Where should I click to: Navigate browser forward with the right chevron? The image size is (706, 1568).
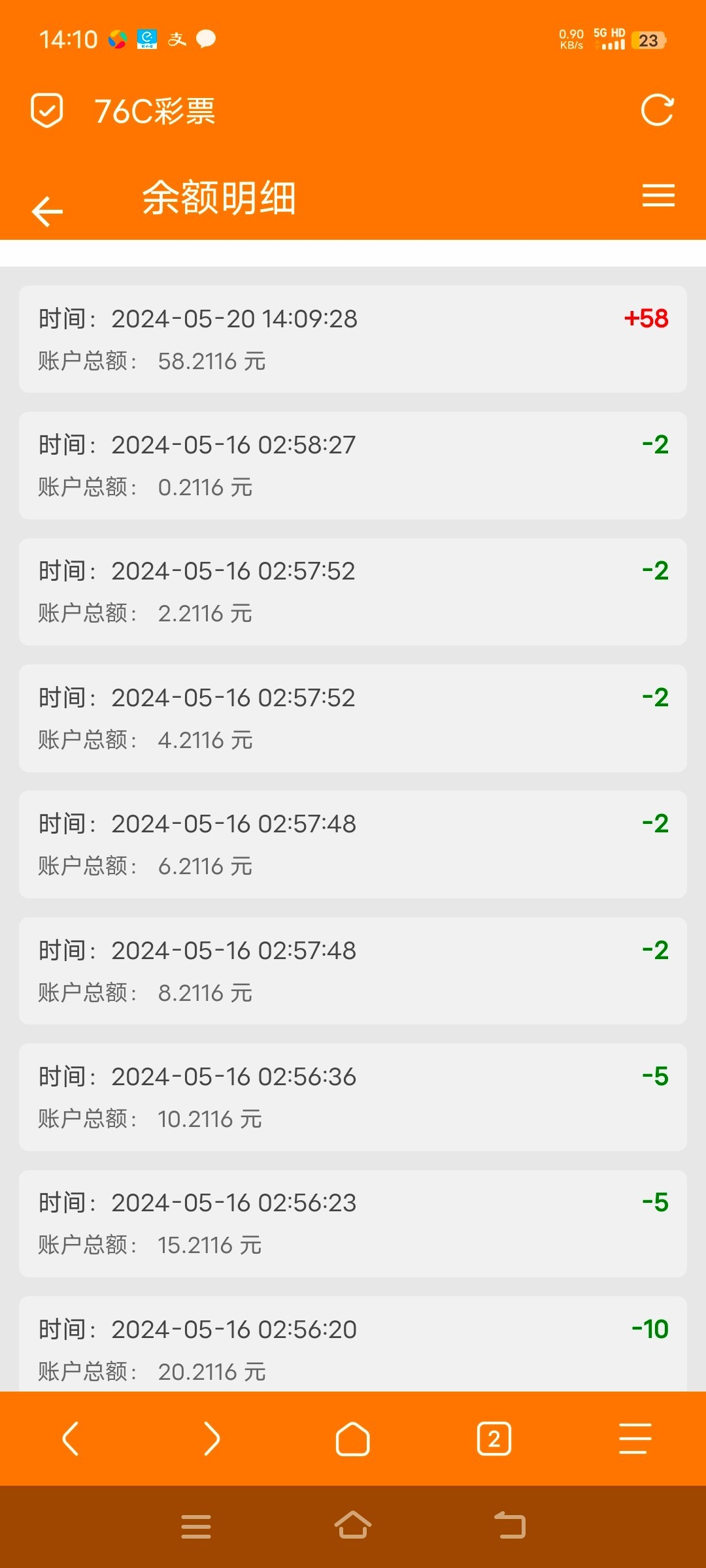[x=212, y=1438]
